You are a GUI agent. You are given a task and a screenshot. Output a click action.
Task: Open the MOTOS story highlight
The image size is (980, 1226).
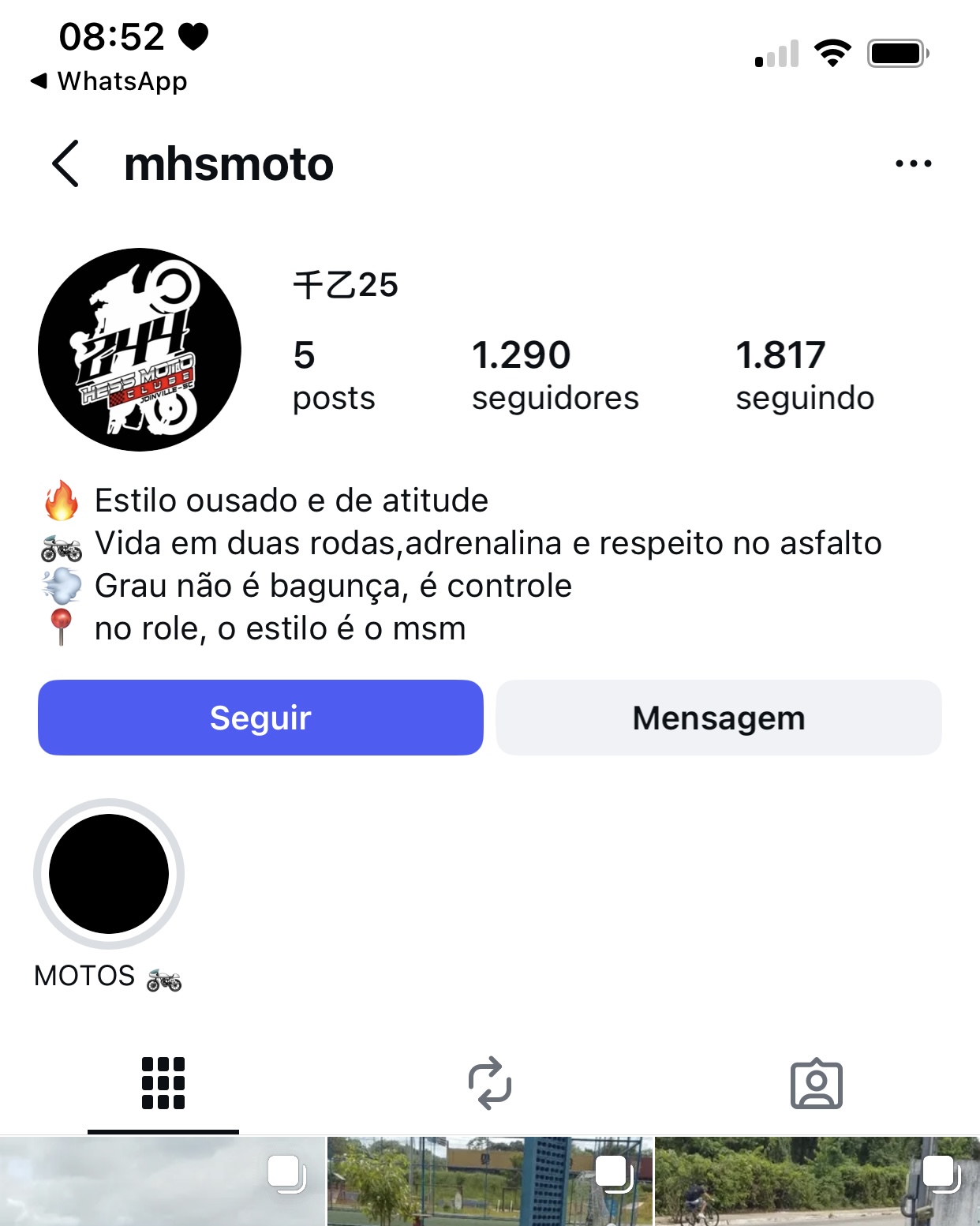(109, 874)
